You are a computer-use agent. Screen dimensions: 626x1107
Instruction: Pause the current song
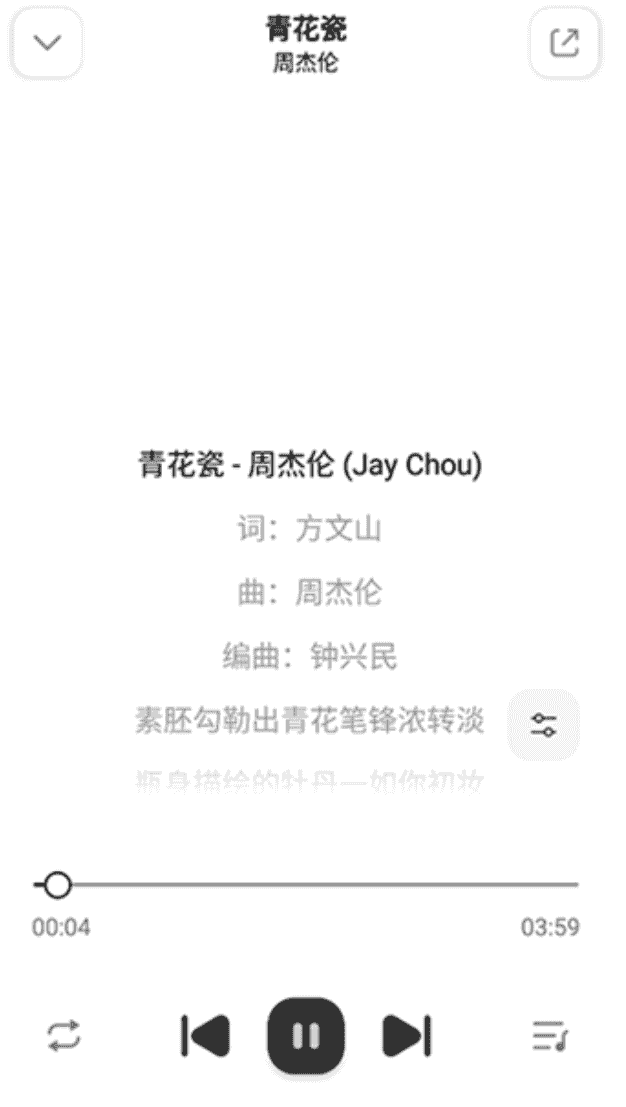306,1036
